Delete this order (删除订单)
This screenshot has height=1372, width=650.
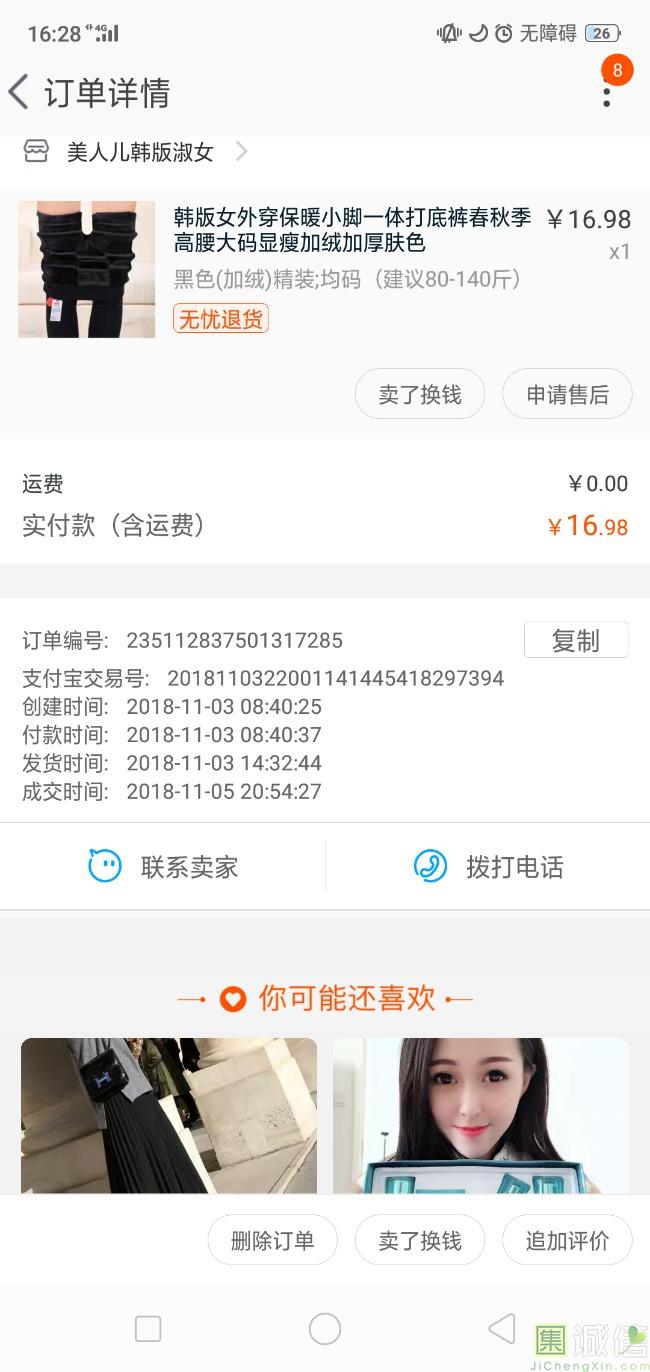click(272, 1241)
